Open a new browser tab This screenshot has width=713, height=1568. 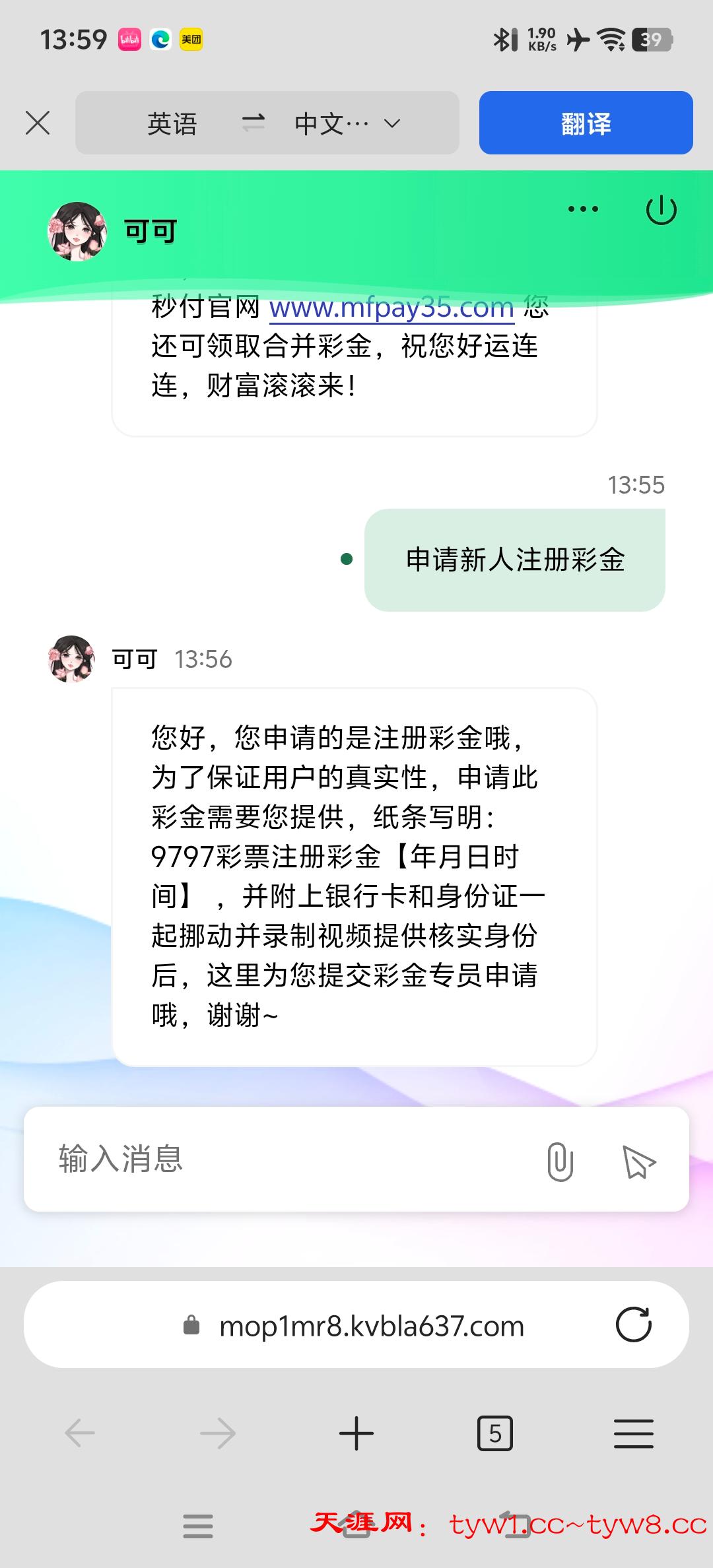tap(356, 1433)
